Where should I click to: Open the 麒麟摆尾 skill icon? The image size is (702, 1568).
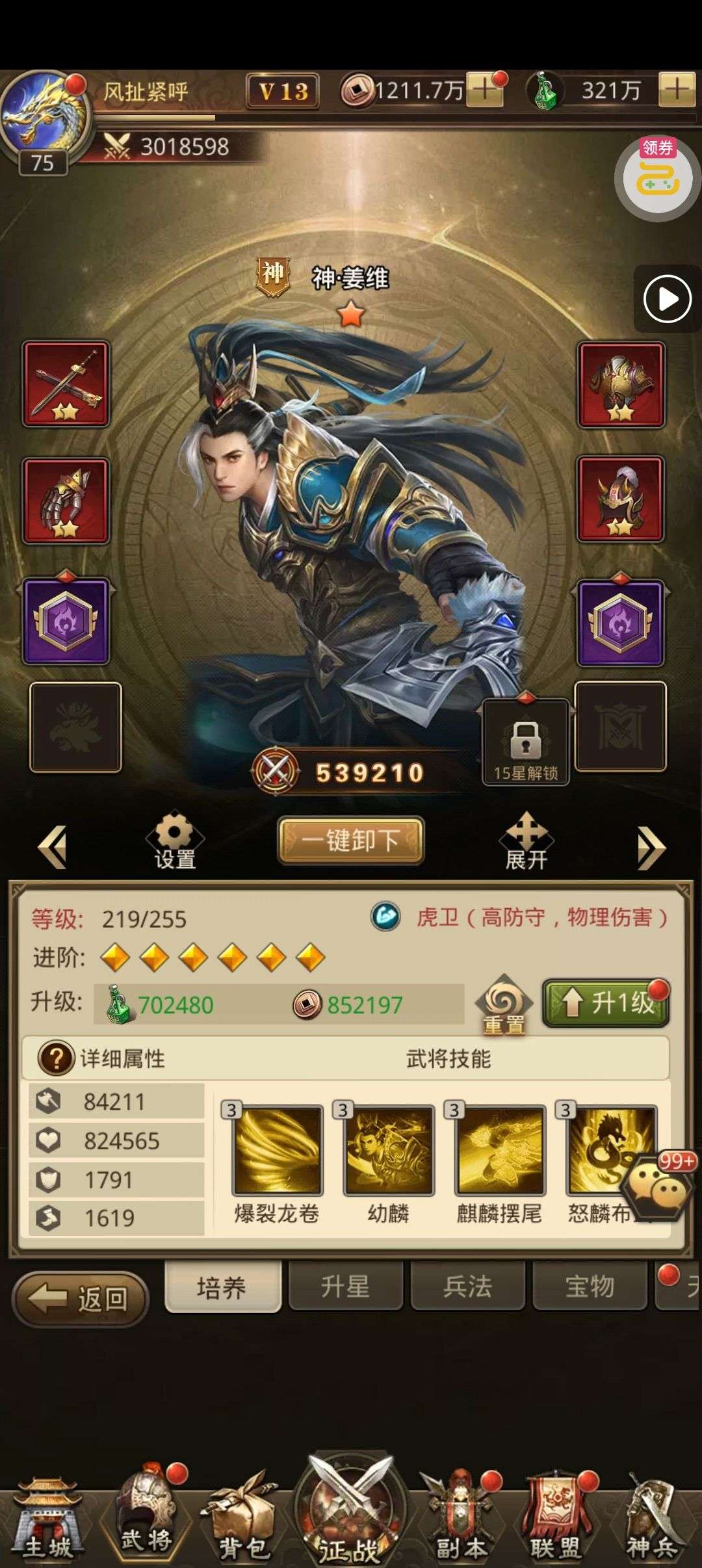(499, 1150)
